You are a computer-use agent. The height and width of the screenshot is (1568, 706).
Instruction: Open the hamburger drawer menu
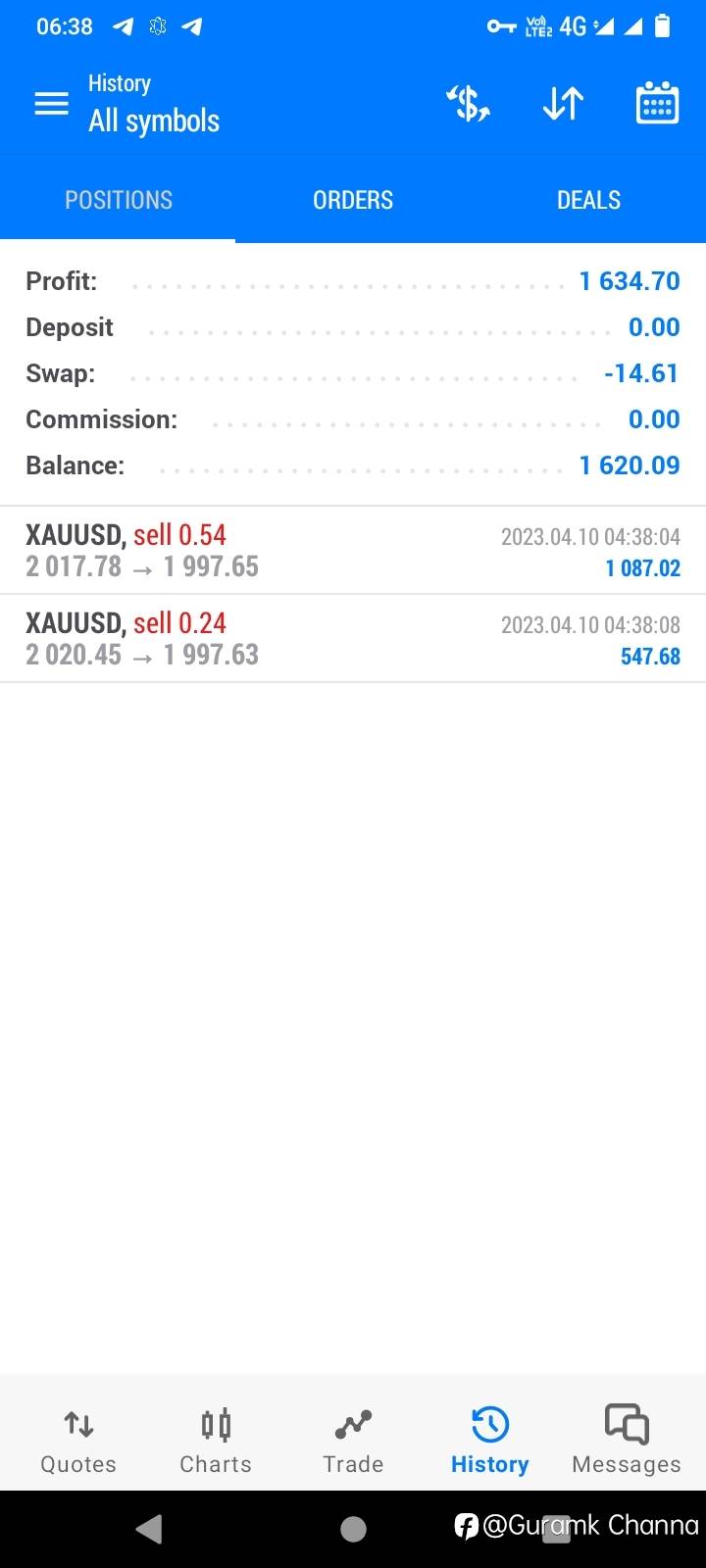point(51,104)
